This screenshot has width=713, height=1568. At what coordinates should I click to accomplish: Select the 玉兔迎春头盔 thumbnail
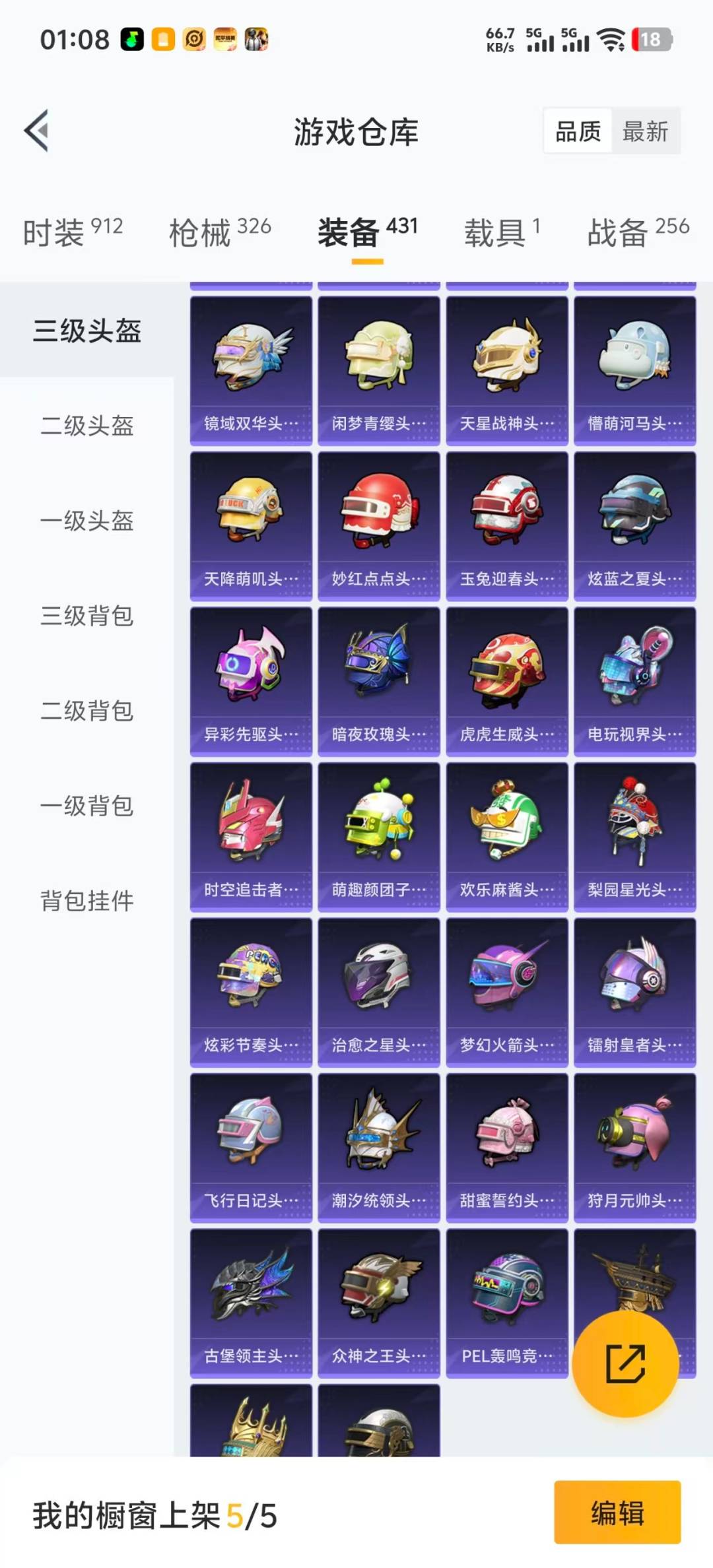pyautogui.click(x=505, y=520)
